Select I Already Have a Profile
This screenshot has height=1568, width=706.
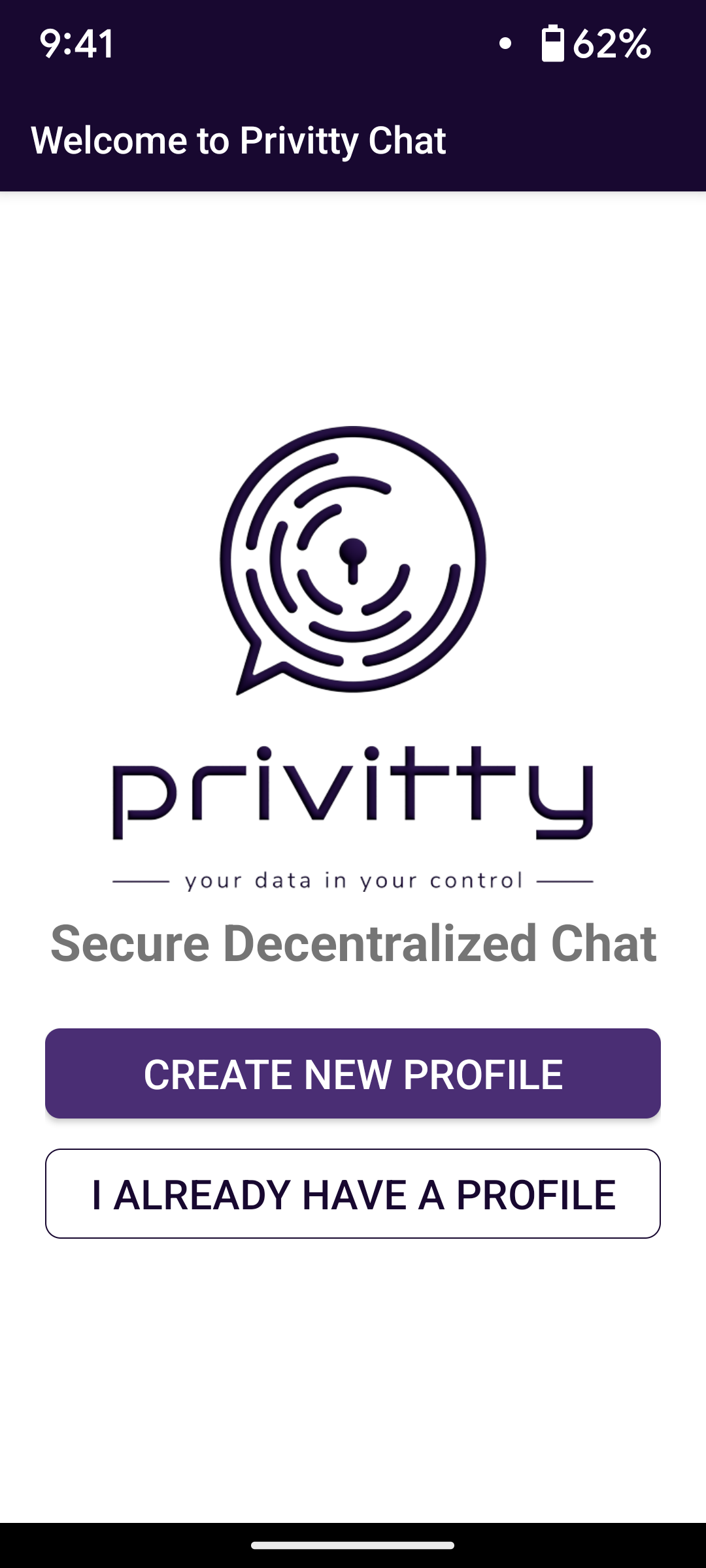coord(353,1194)
